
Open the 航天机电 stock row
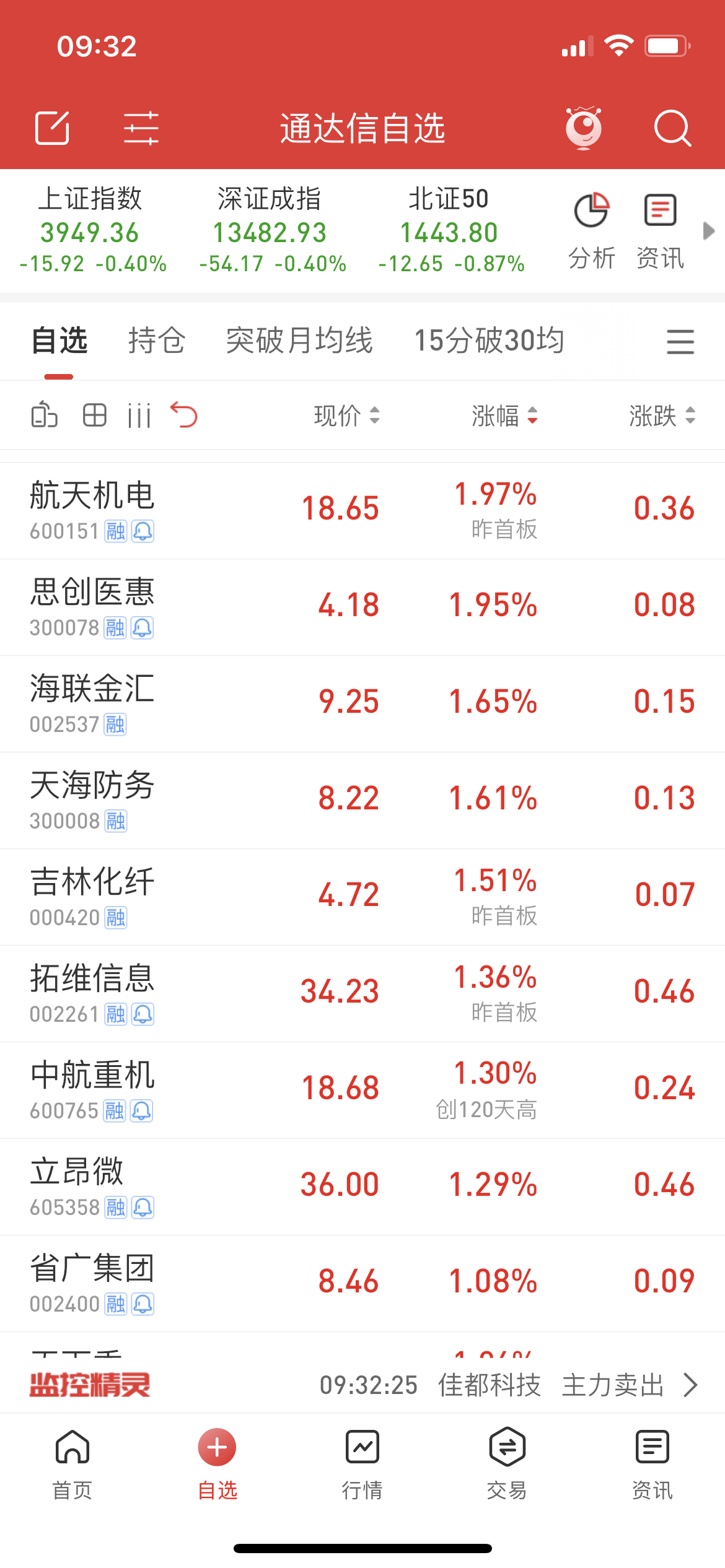[362, 510]
